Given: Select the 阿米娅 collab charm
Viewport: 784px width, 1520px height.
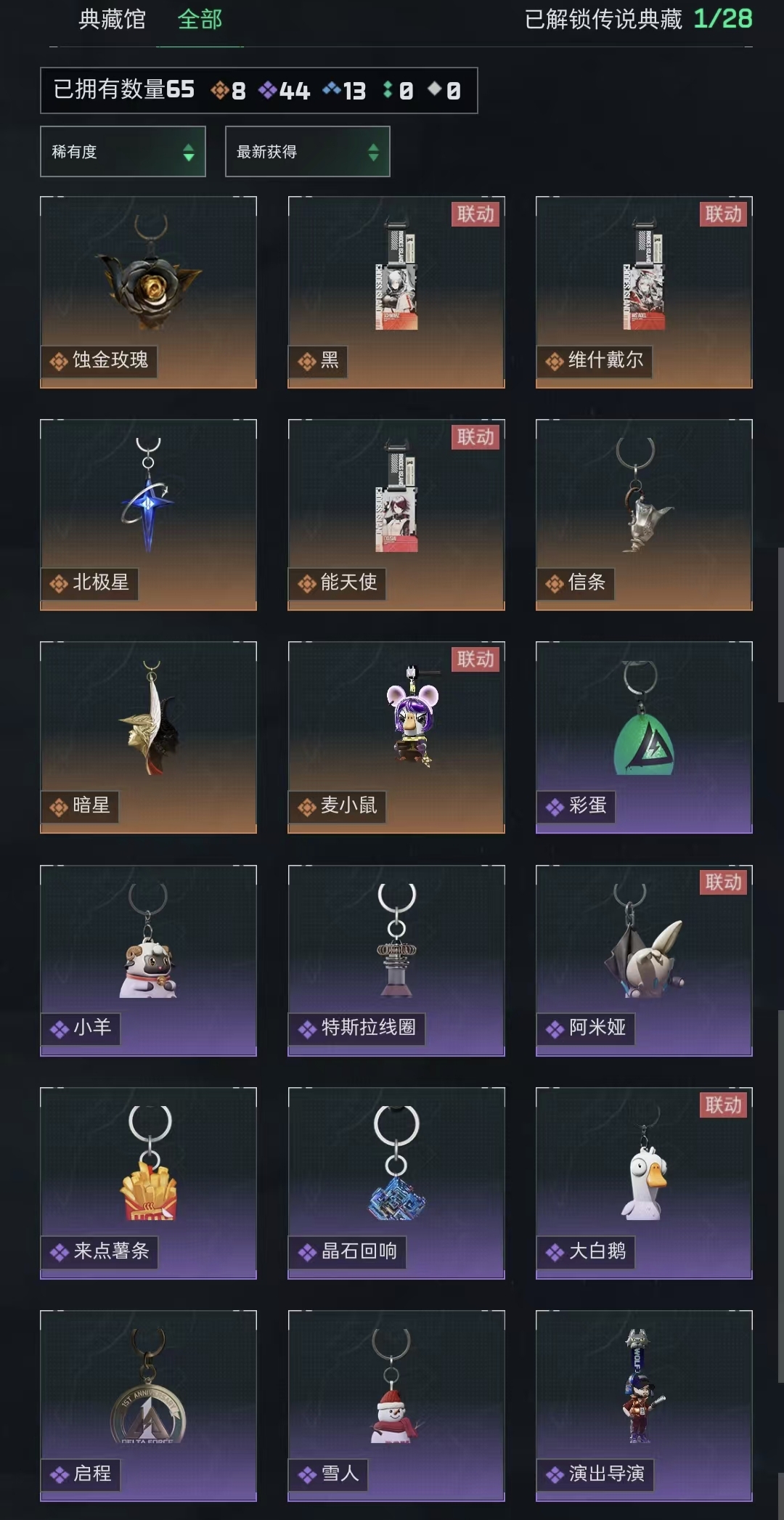Looking at the screenshot, I should point(644,960).
